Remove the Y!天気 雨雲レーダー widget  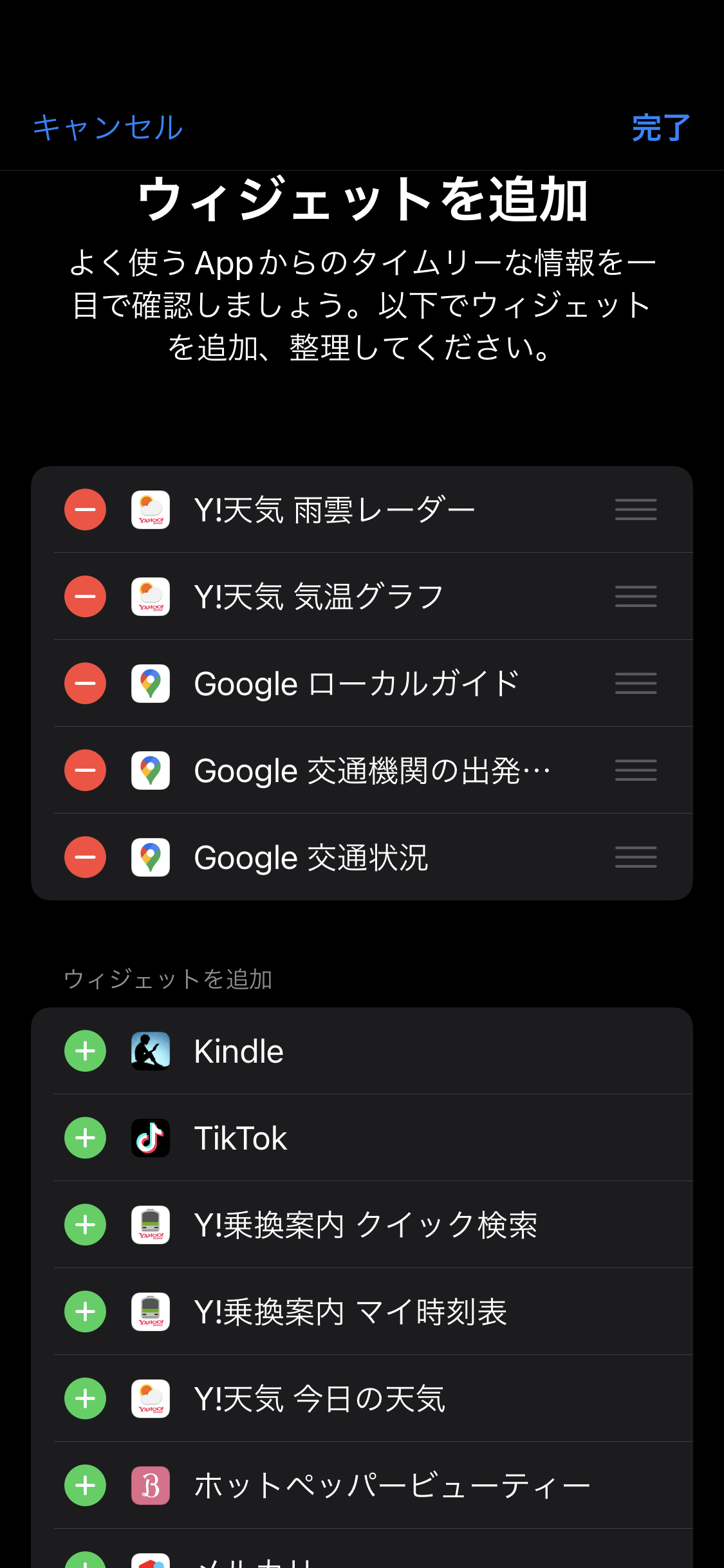(85, 510)
